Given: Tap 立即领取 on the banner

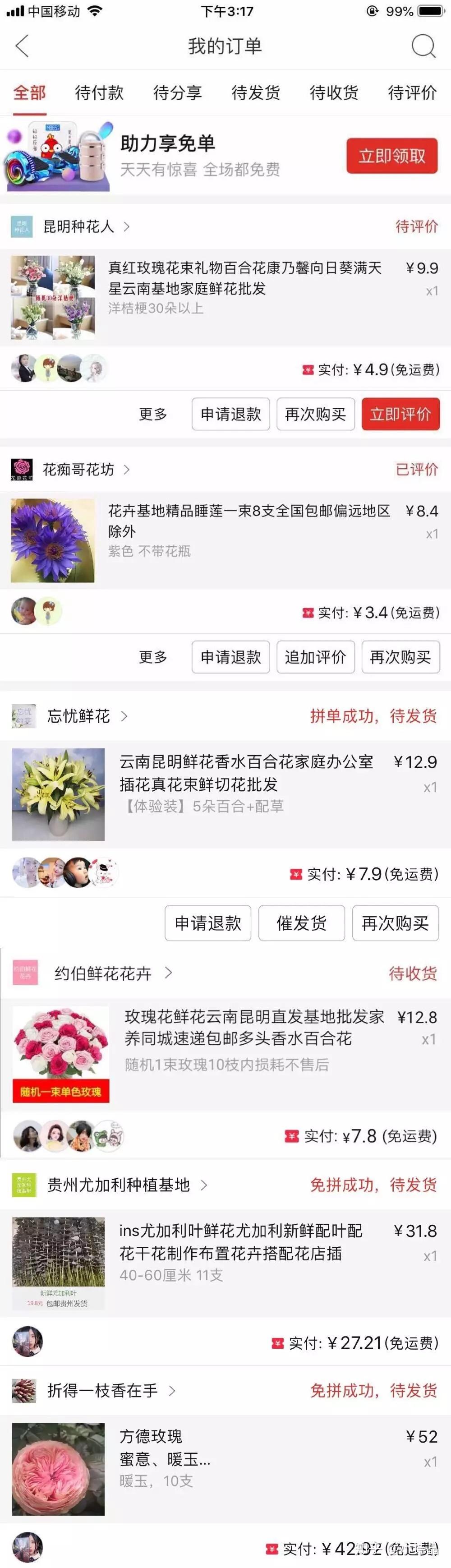Looking at the screenshot, I should click(x=392, y=156).
